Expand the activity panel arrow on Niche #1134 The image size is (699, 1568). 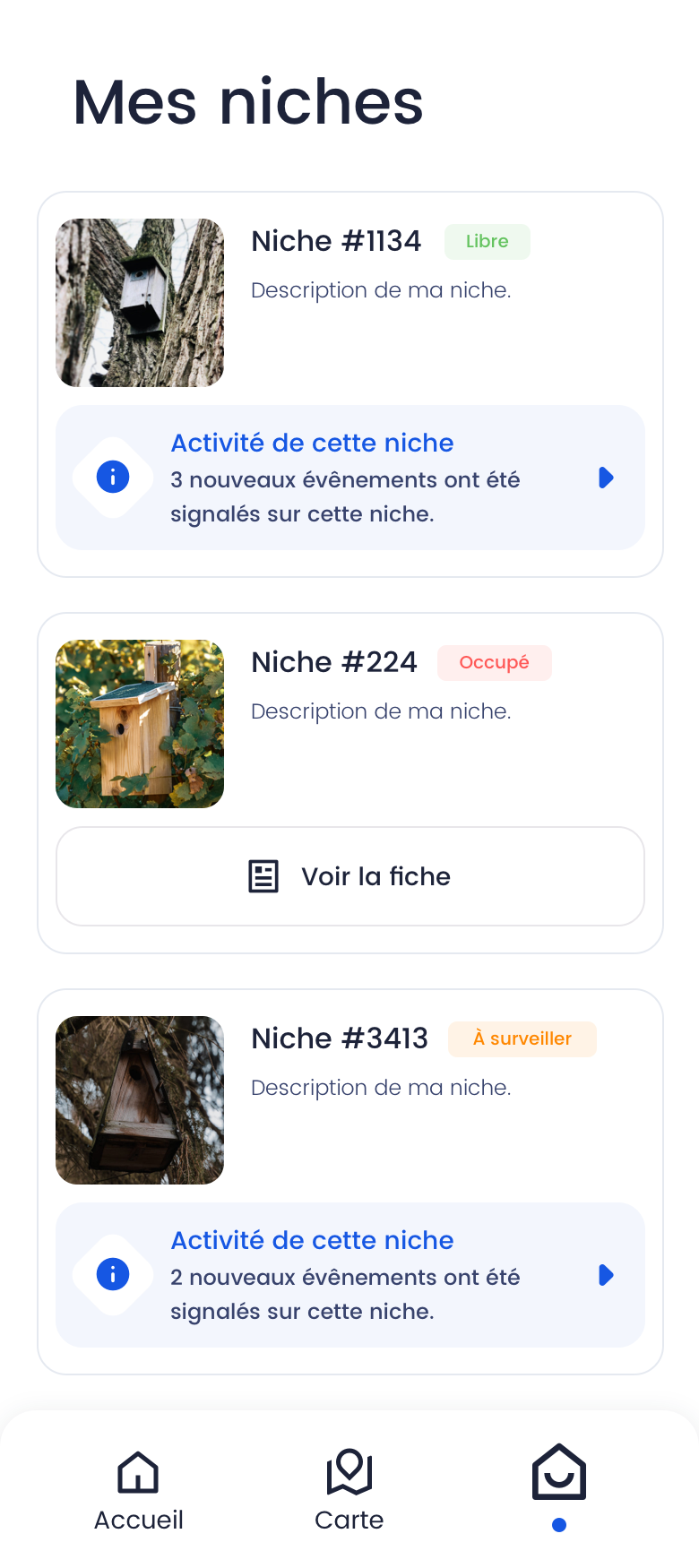click(x=606, y=478)
